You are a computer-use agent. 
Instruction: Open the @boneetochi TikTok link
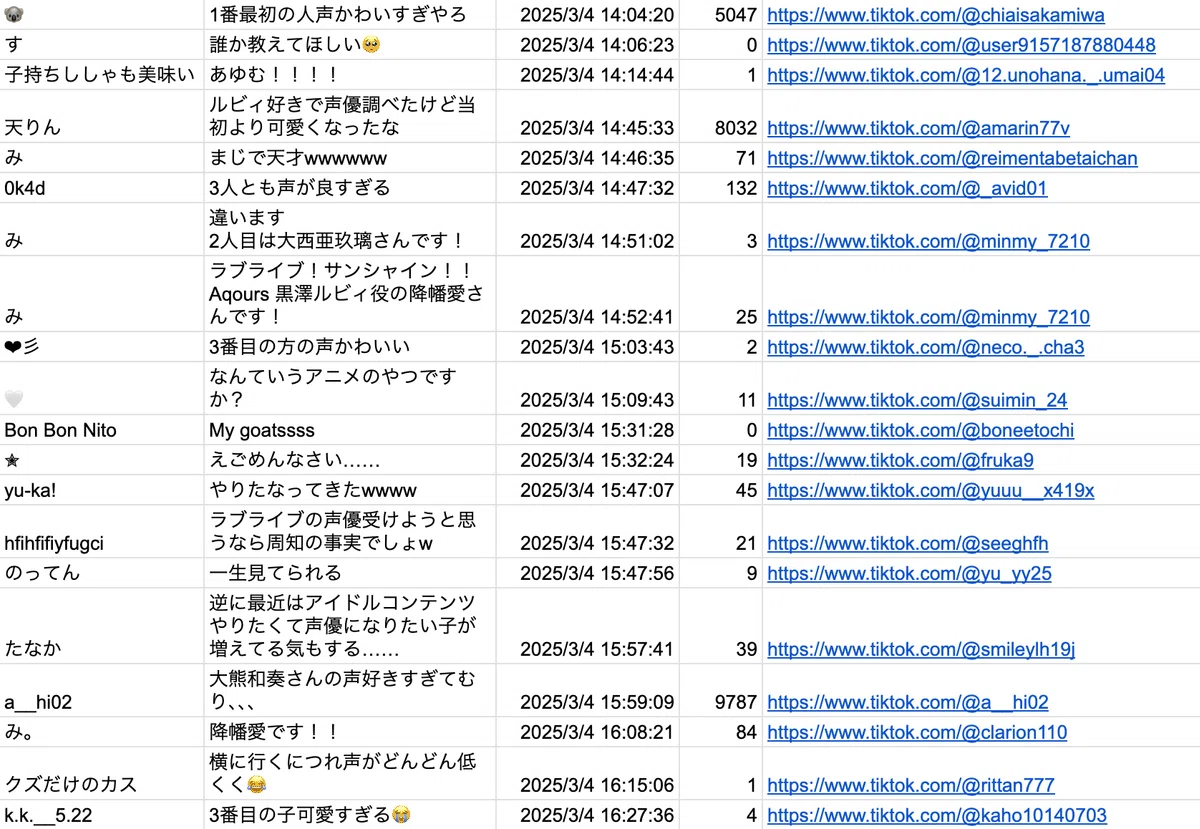921,431
